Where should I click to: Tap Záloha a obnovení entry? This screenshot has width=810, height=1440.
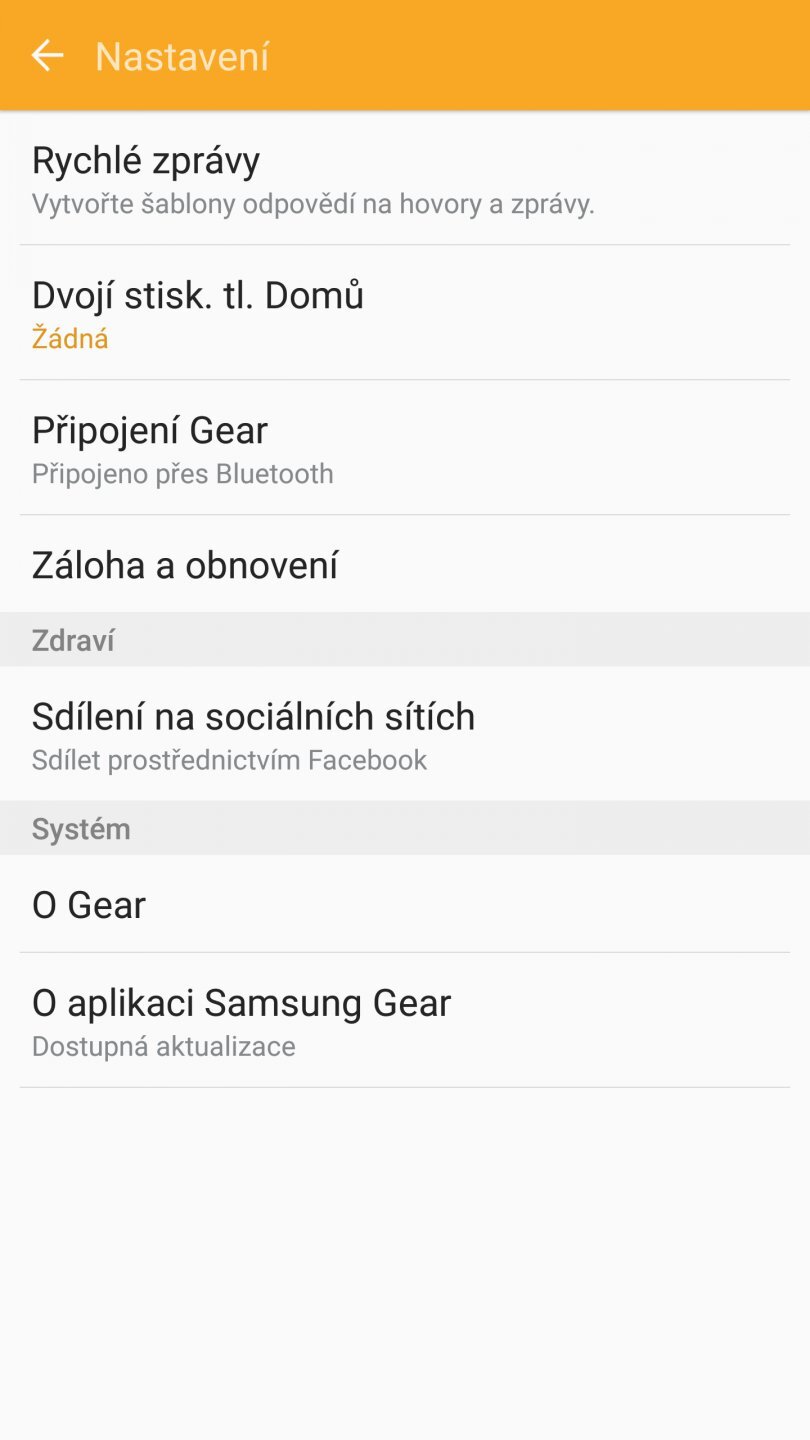186,565
